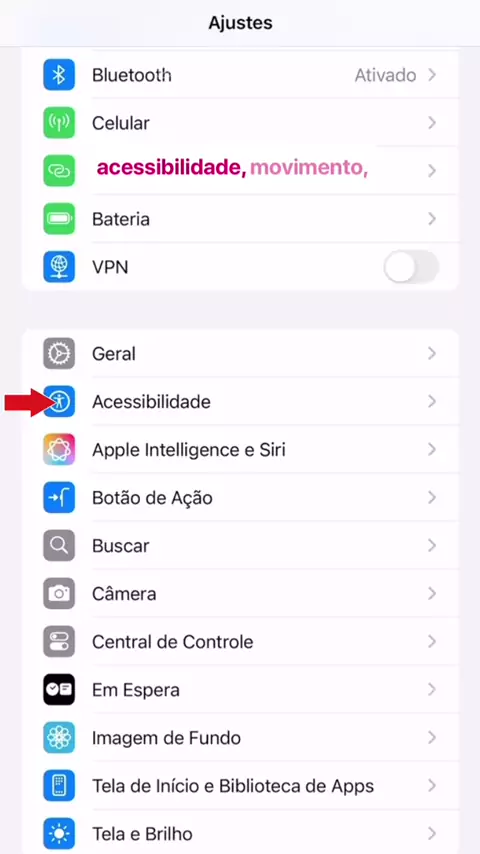Open the row with the green link icon

[240, 170]
